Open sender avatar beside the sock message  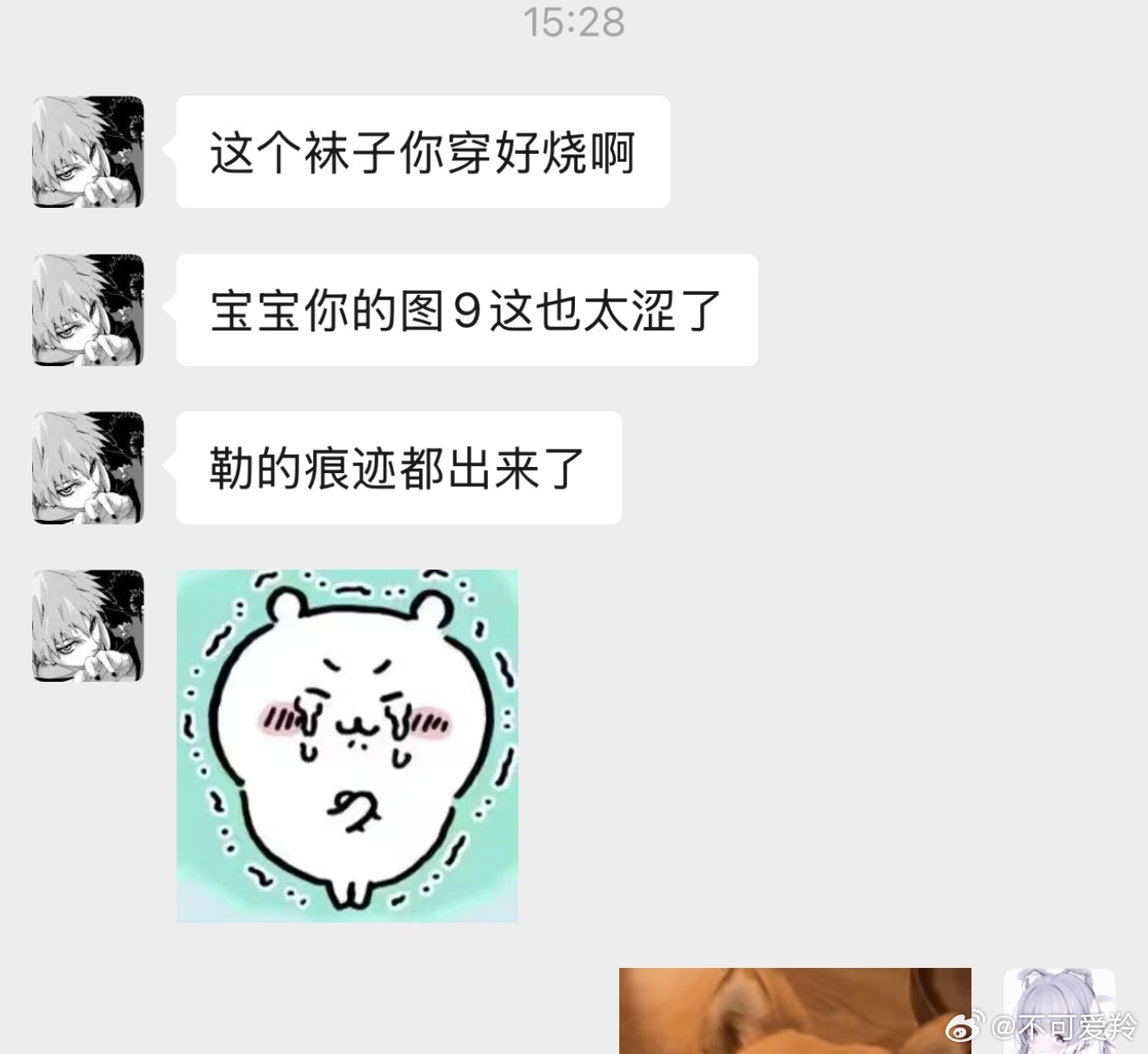tap(88, 152)
